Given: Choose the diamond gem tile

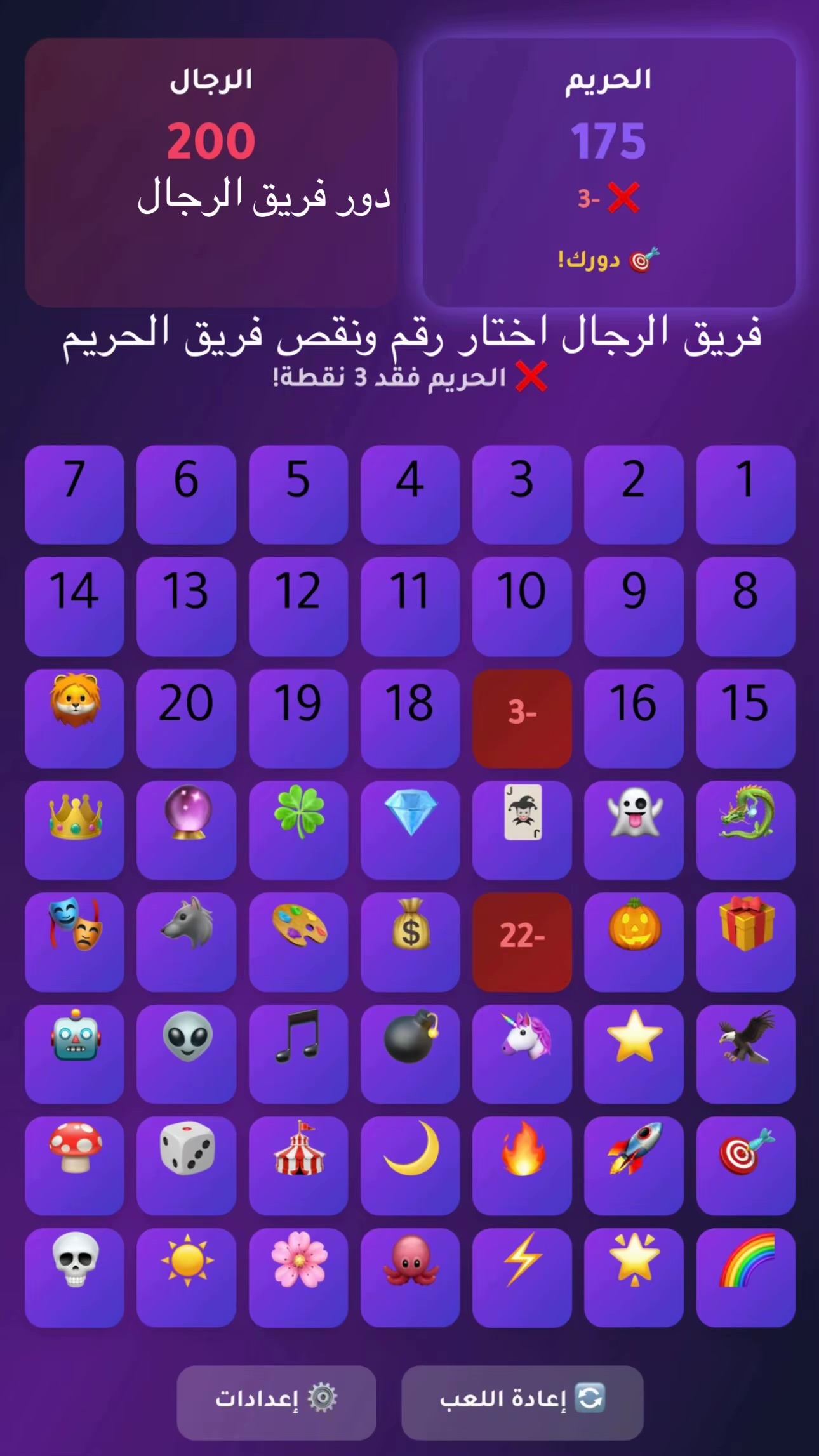Looking at the screenshot, I should (410, 830).
